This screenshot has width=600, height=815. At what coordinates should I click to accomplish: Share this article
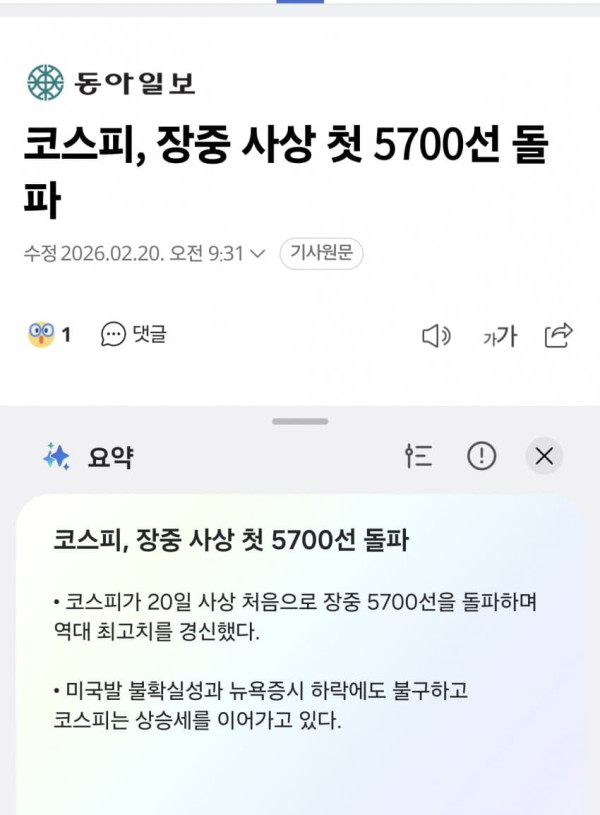[558, 336]
